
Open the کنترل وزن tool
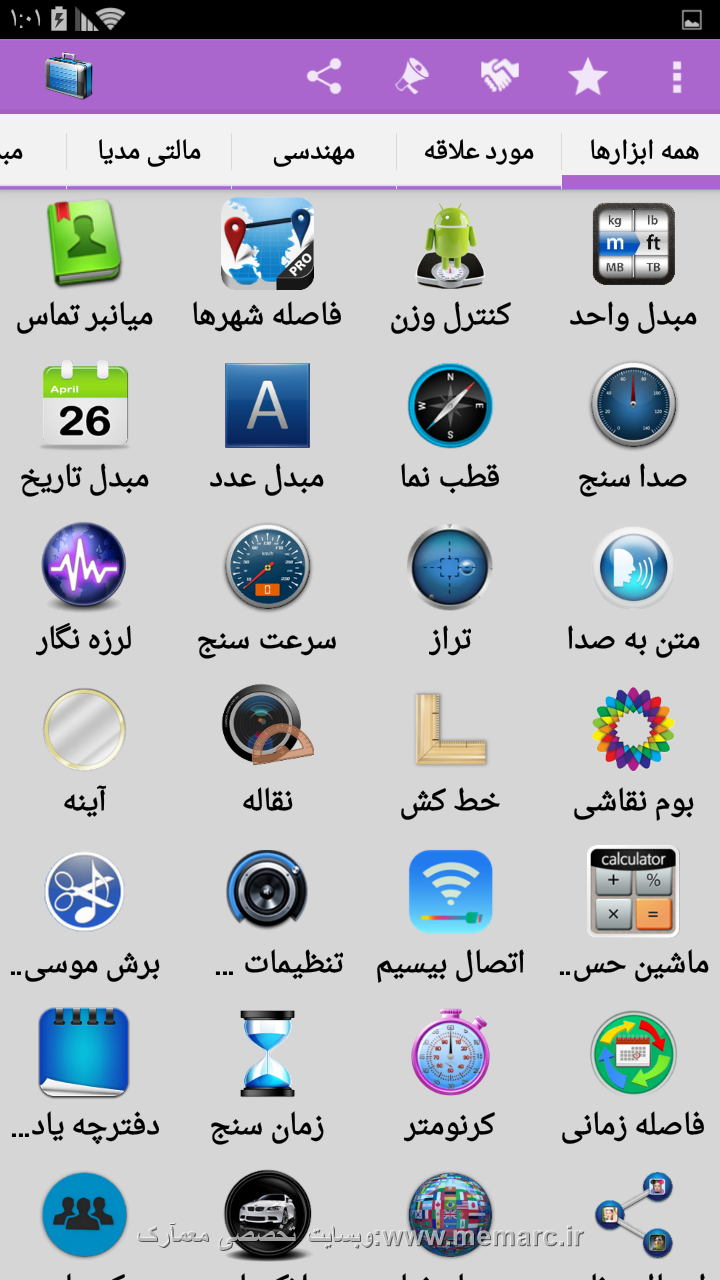tap(450, 245)
